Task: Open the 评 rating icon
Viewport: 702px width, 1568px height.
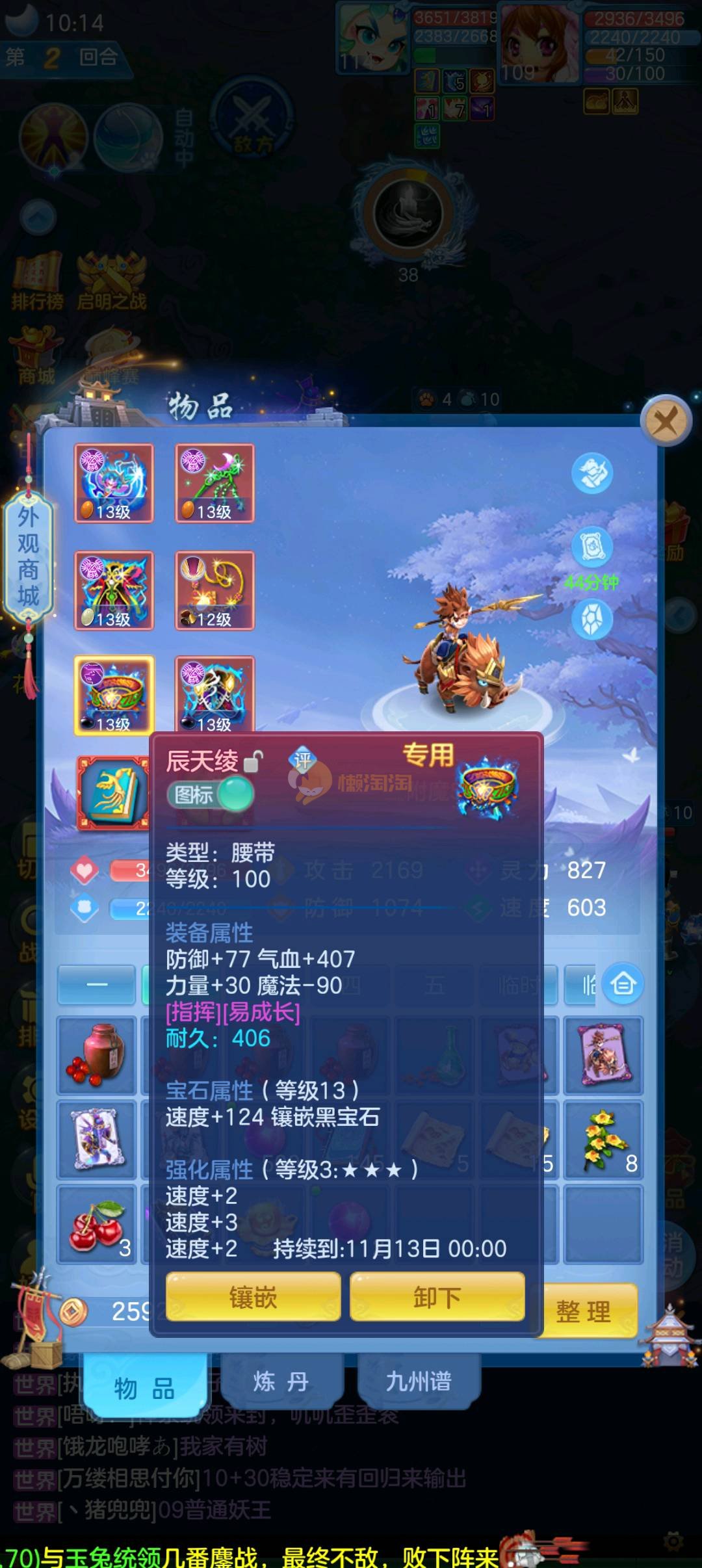Action: click(303, 761)
